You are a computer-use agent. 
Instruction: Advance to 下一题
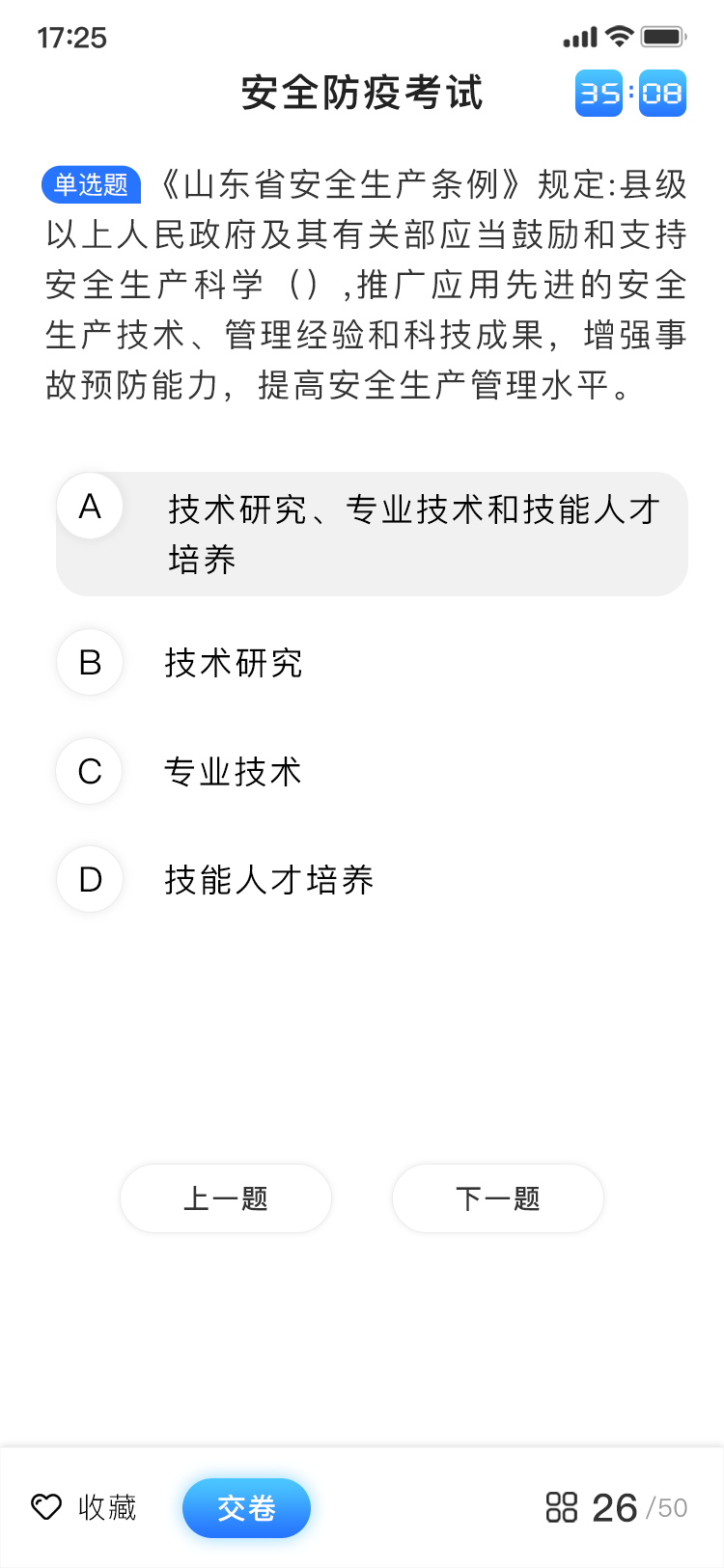498,1198
